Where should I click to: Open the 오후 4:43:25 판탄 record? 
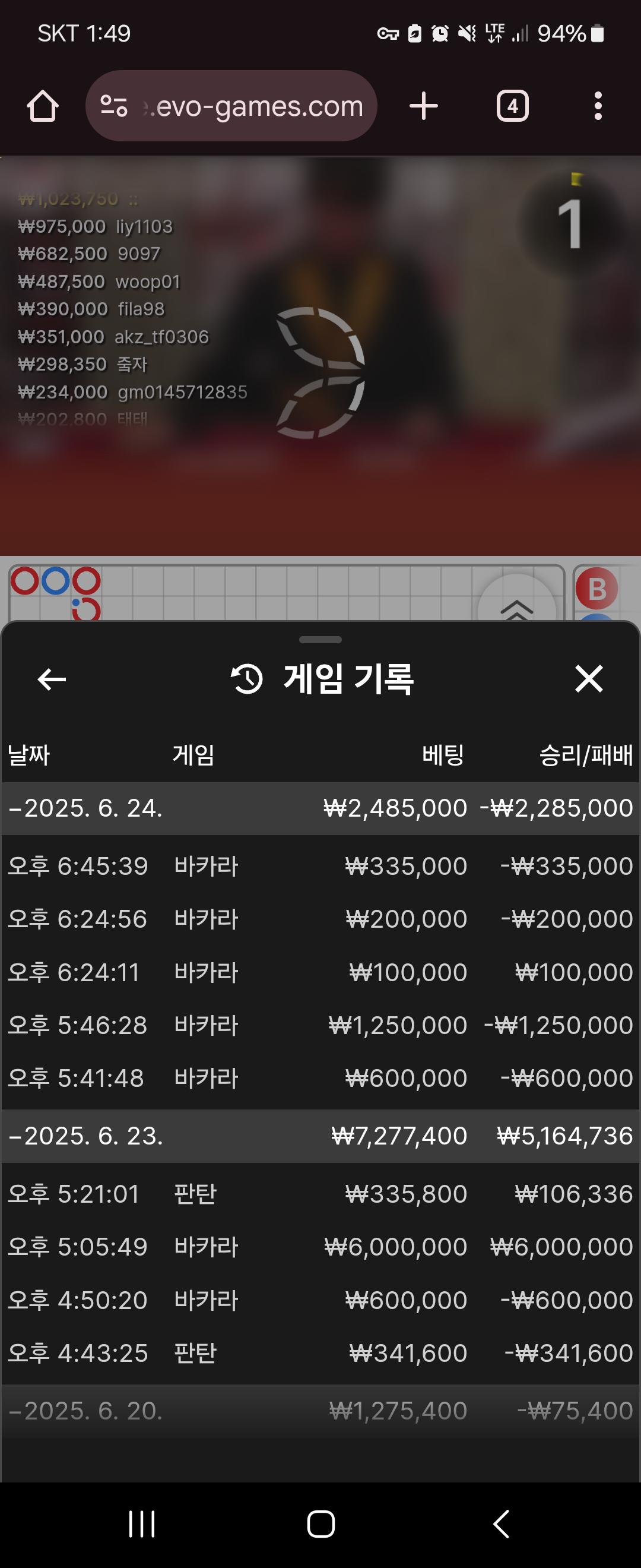pos(320,1353)
